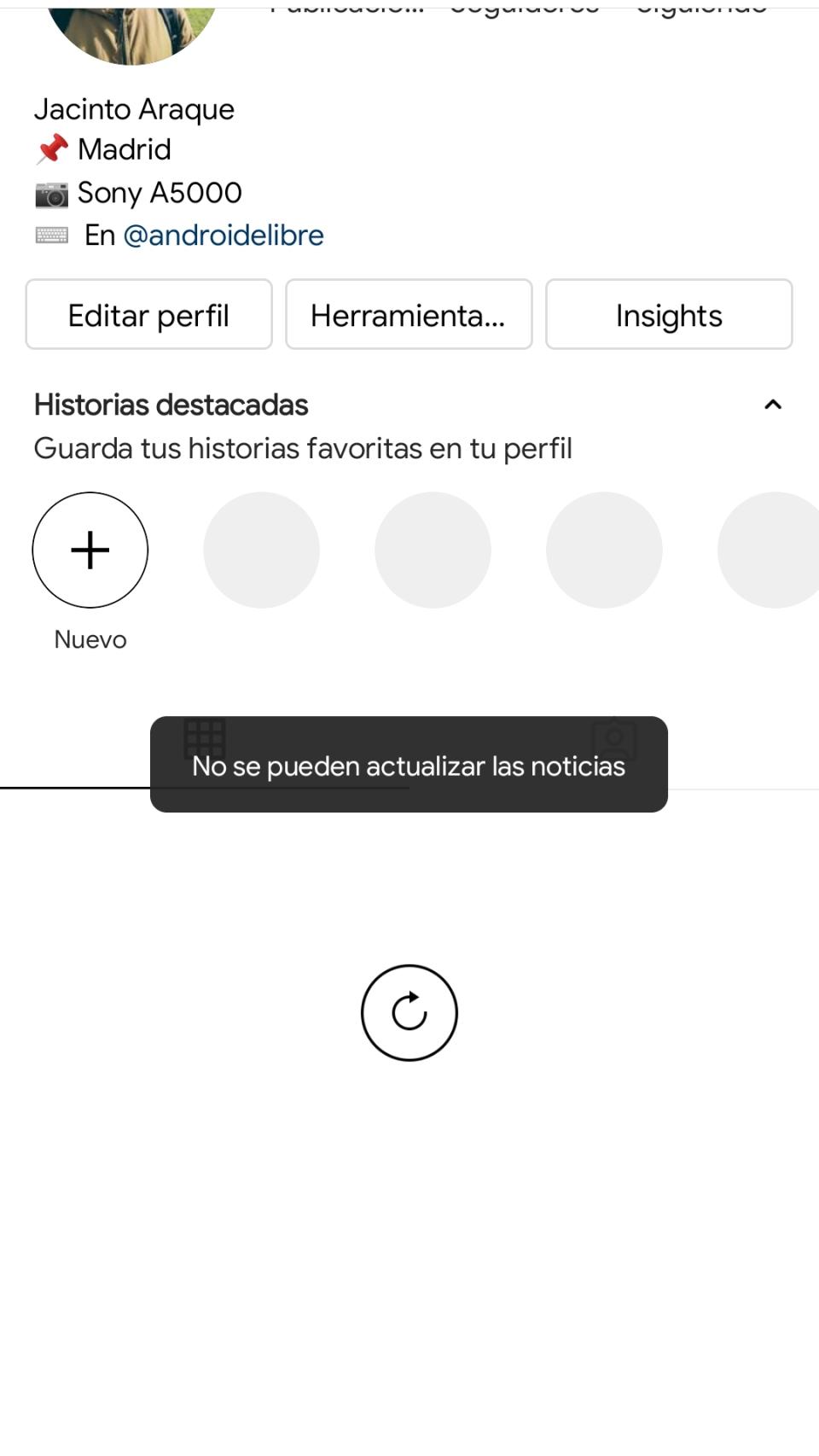Tap the camera emoji before Sony A5000
The image size is (819, 1456).
pyautogui.click(x=52, y=192)
